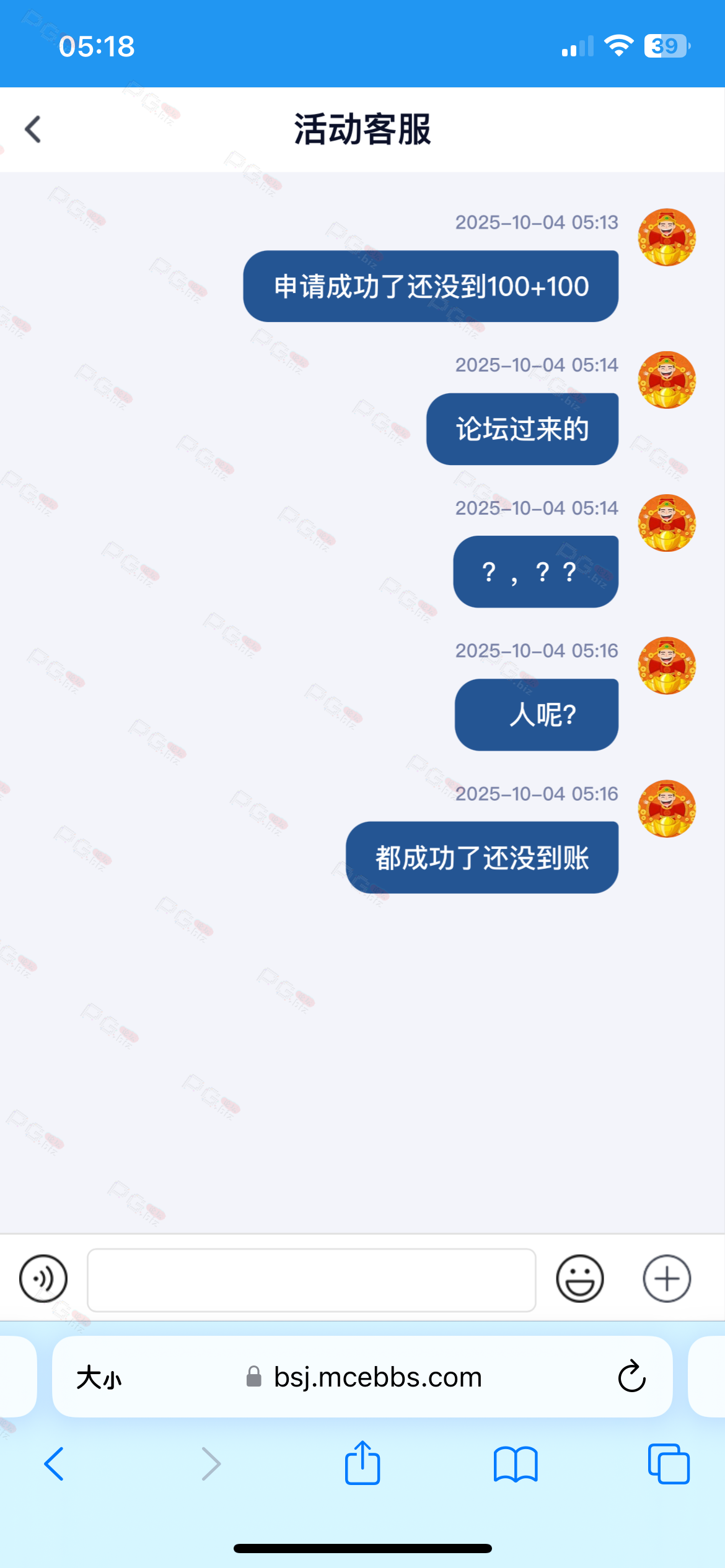Share this page from Safari toolbar
Image resolution: width=725 pixels, height=1568 pixels.
point(362,1463)
